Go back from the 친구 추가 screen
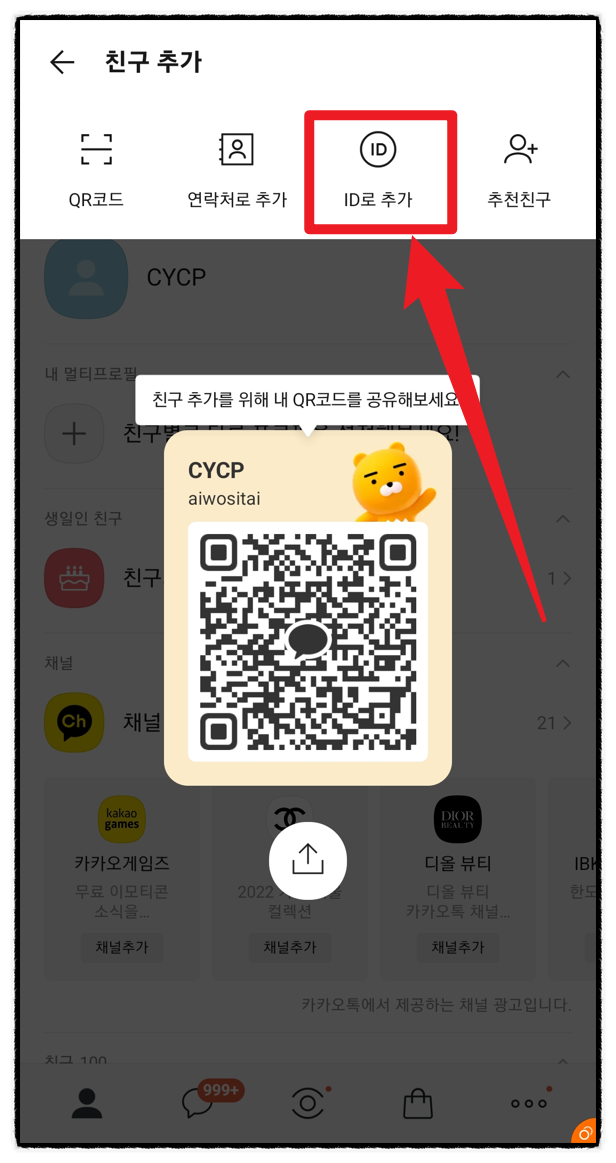The width and height of the screenshot is (616, 1163). 62,62
